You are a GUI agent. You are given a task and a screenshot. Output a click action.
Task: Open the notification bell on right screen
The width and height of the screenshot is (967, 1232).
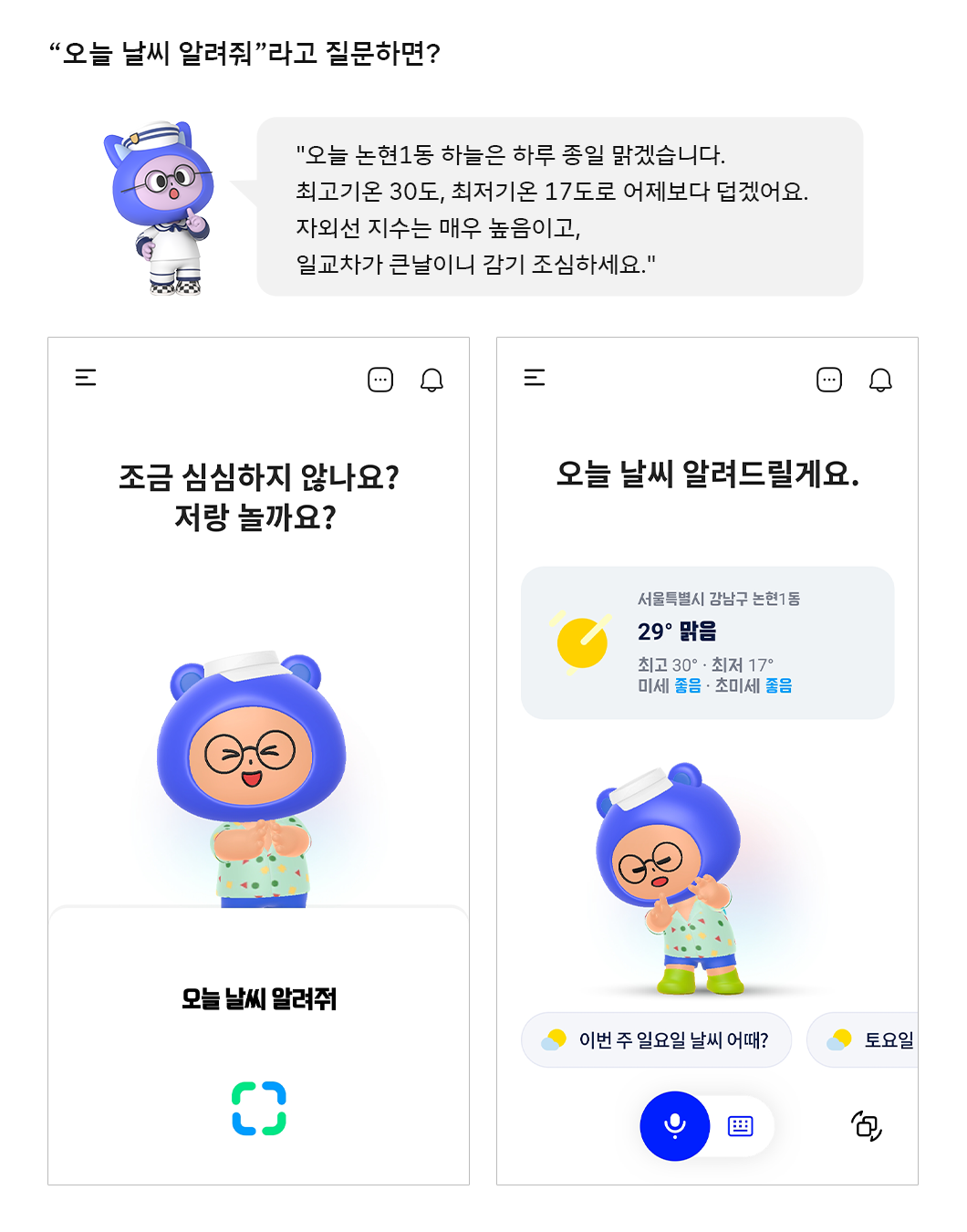(x=881, y=380)
